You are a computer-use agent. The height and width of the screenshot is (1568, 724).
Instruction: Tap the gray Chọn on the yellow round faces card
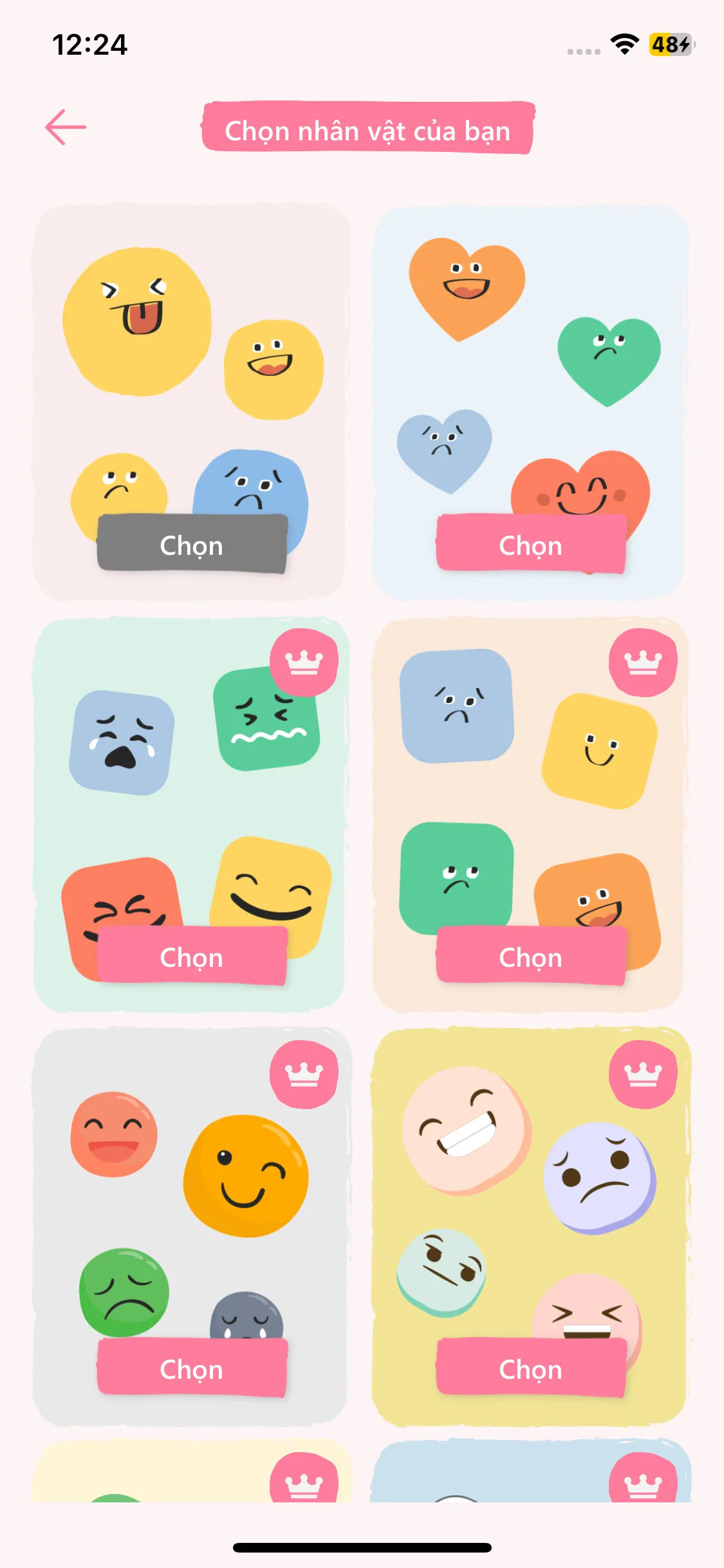[192, 545]
